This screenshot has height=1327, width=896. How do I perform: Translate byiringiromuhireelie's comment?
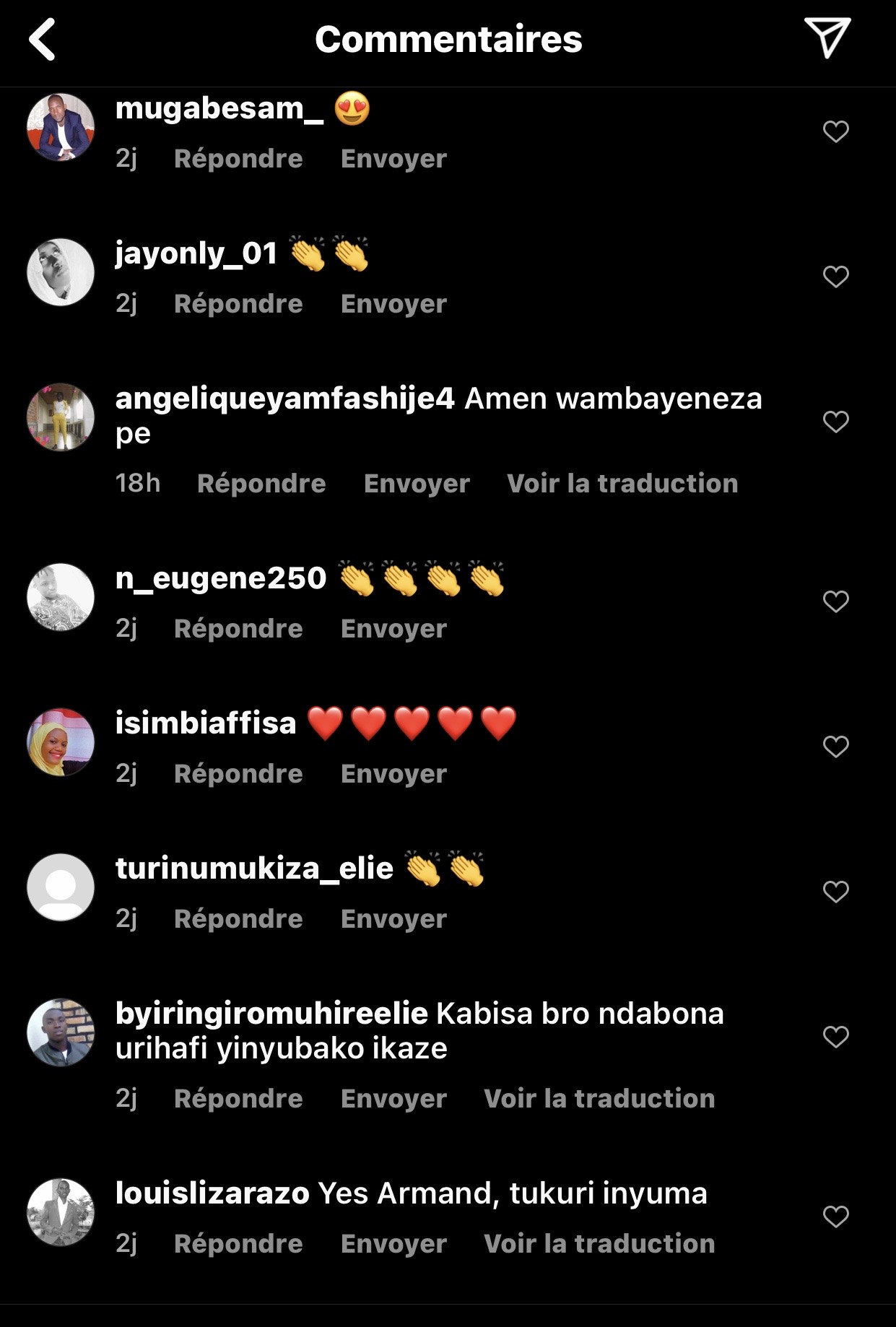tap(599, 1099)
